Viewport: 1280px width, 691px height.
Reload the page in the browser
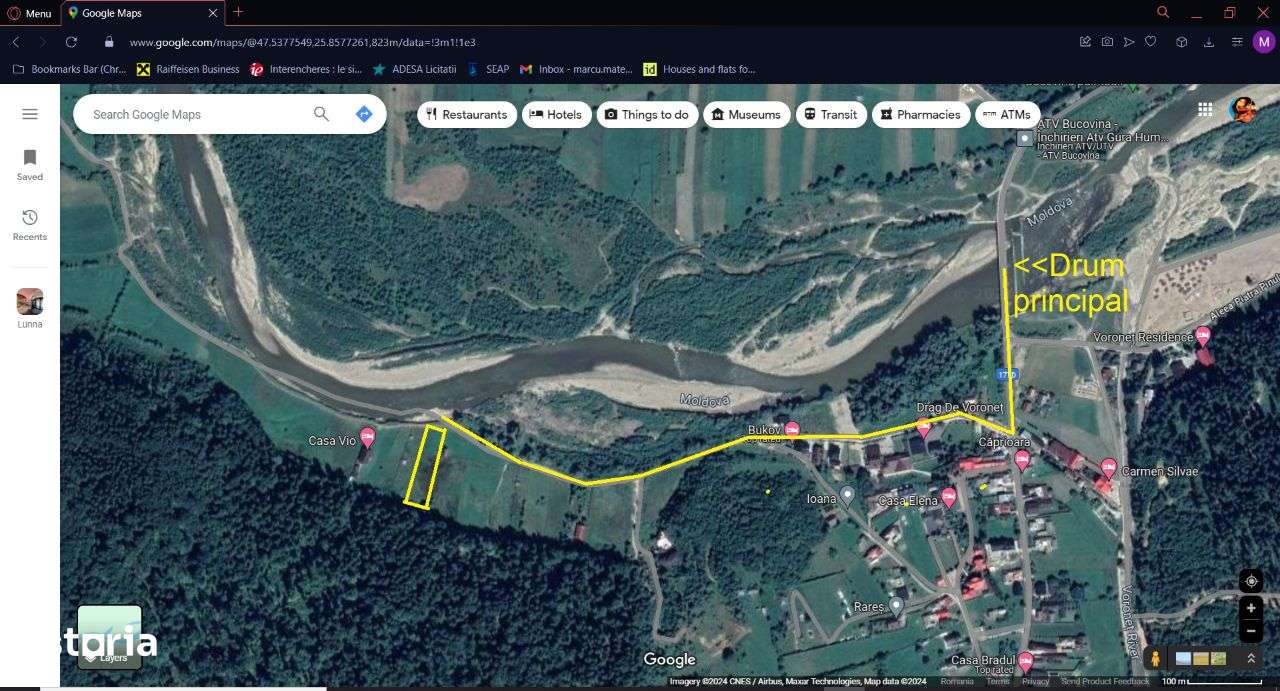pos(71,42)
